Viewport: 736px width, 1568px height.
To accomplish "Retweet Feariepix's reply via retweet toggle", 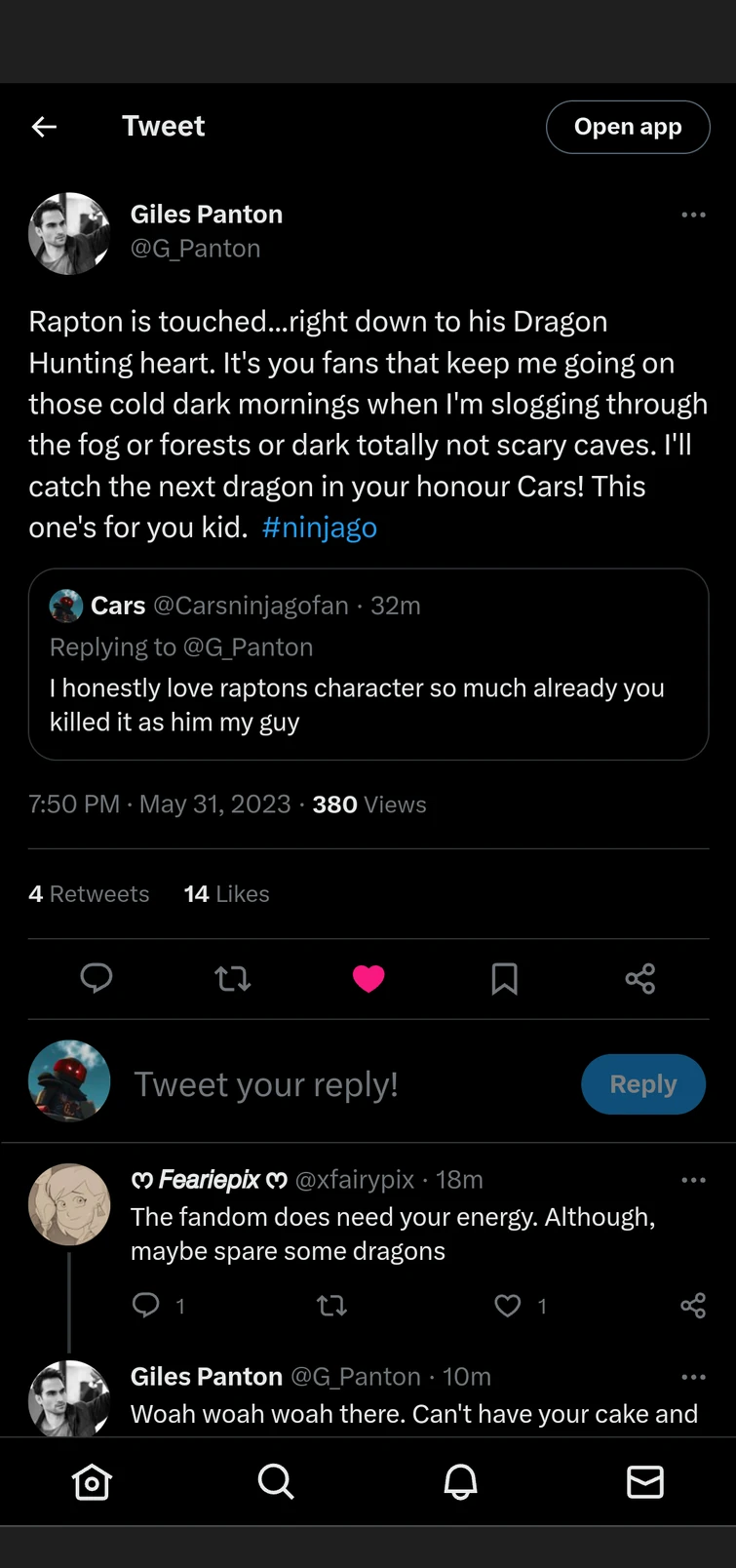I will pyautogui.click(x=331, y=1306).
